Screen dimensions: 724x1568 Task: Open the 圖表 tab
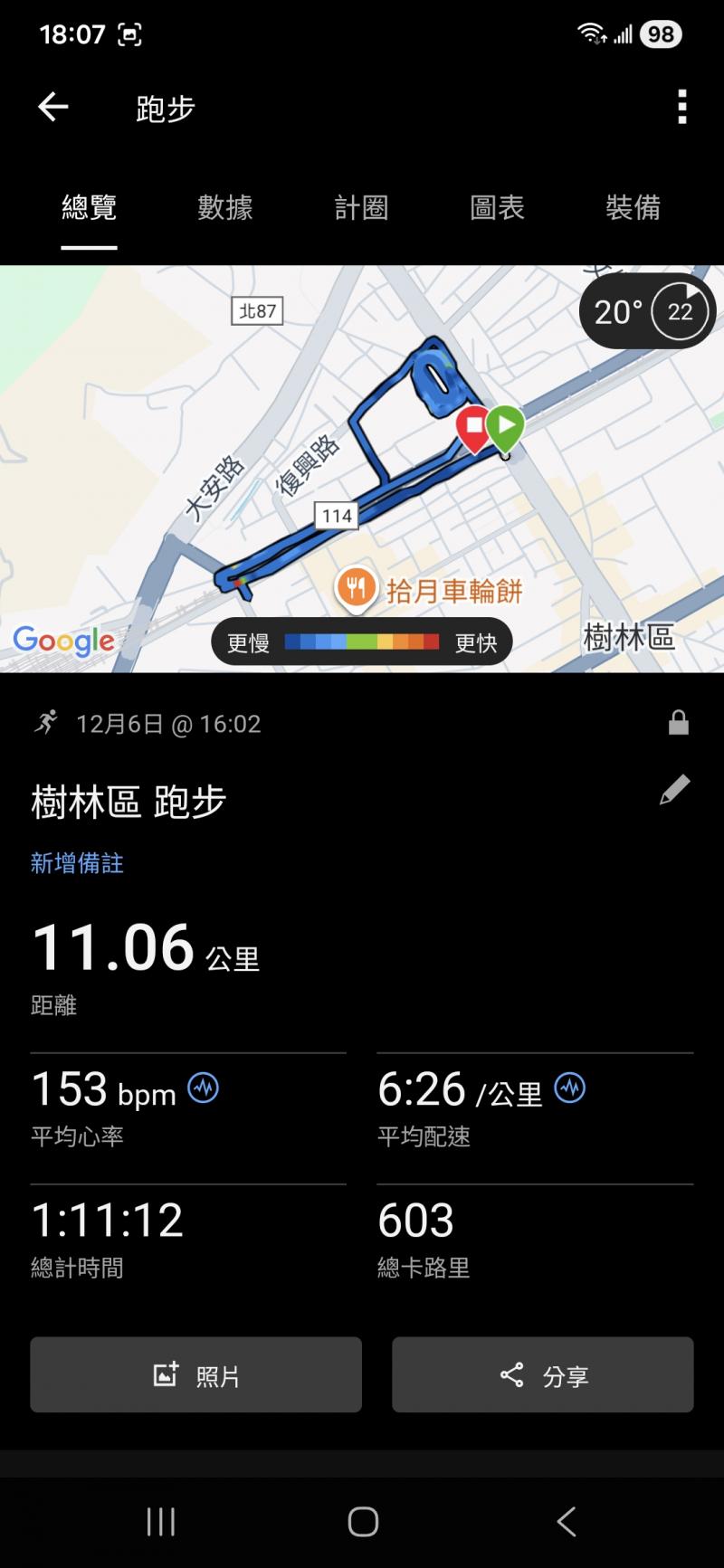click(x=497, y=208)
